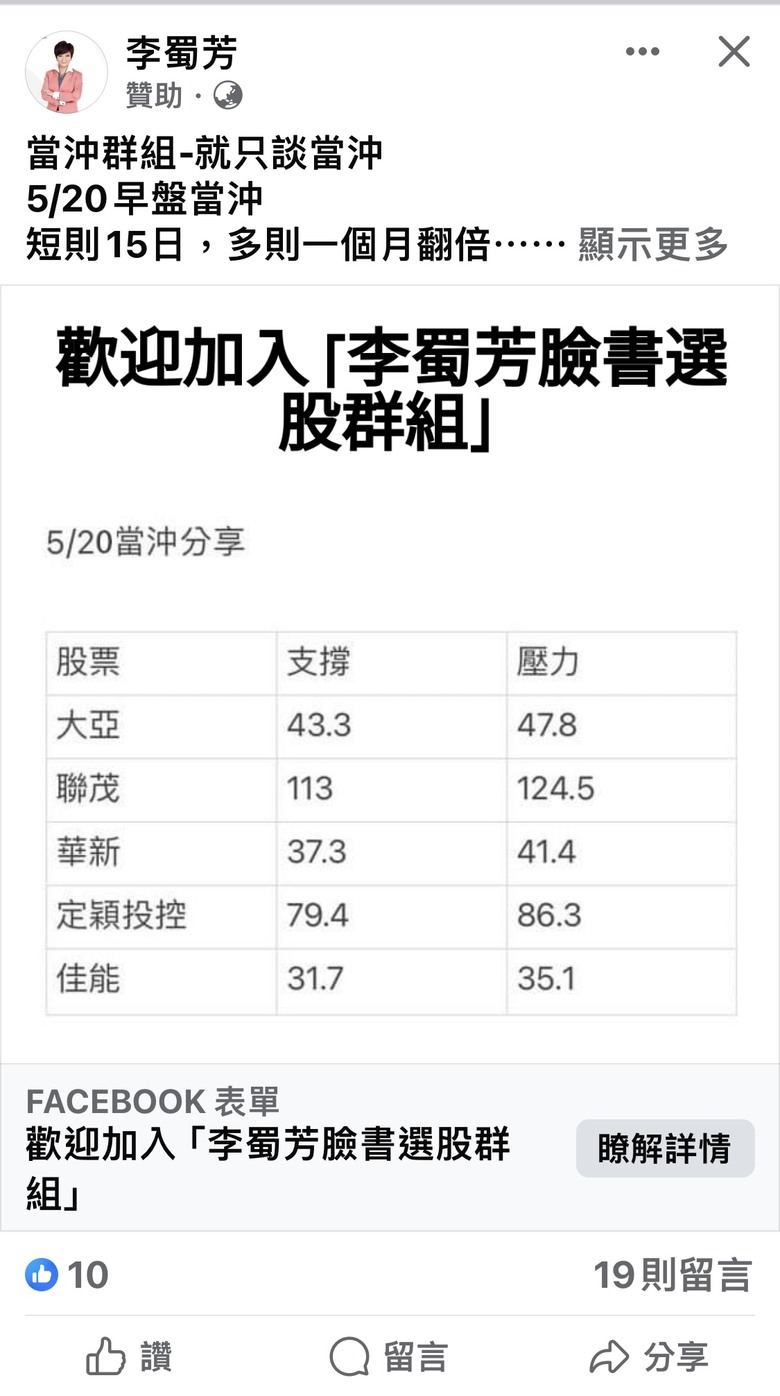The height and width of the screenshot is (1396, 780).
Task: Open the 李蜀芳 page name
Action: [x=181, y=54]
